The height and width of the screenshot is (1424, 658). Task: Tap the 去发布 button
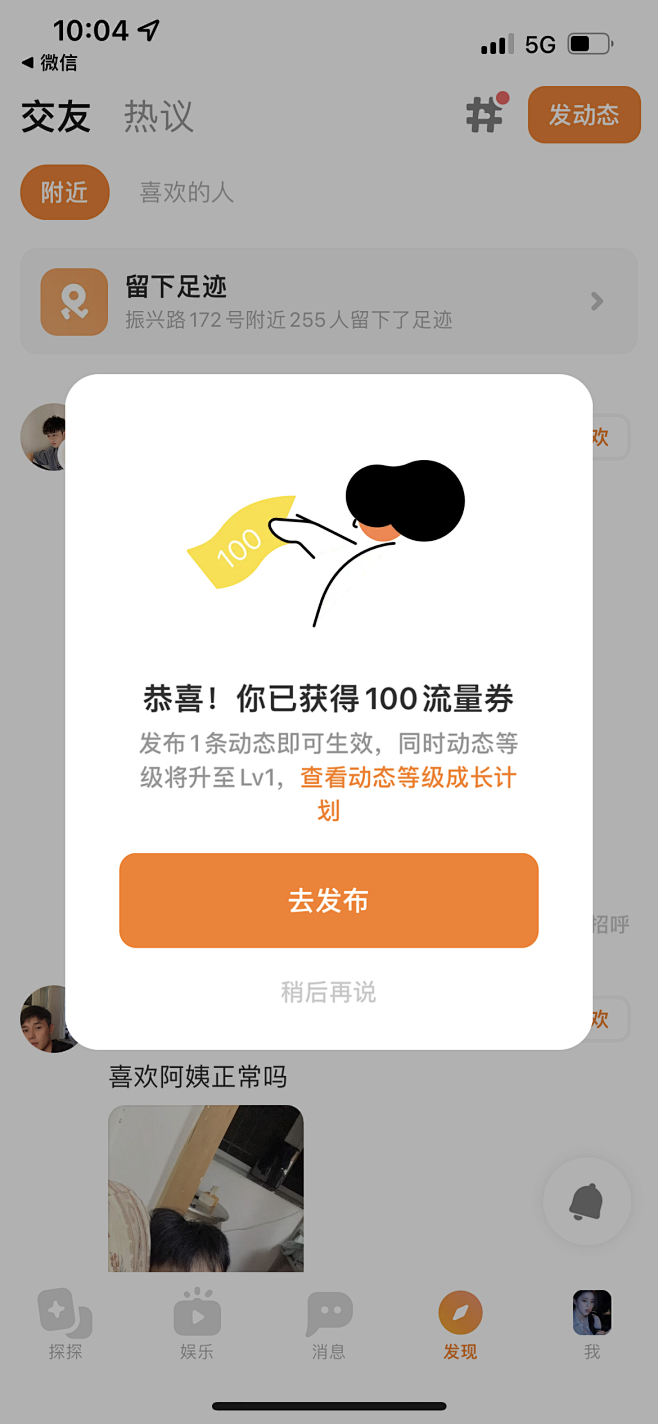pyautogui.click(x=328, y=900)
